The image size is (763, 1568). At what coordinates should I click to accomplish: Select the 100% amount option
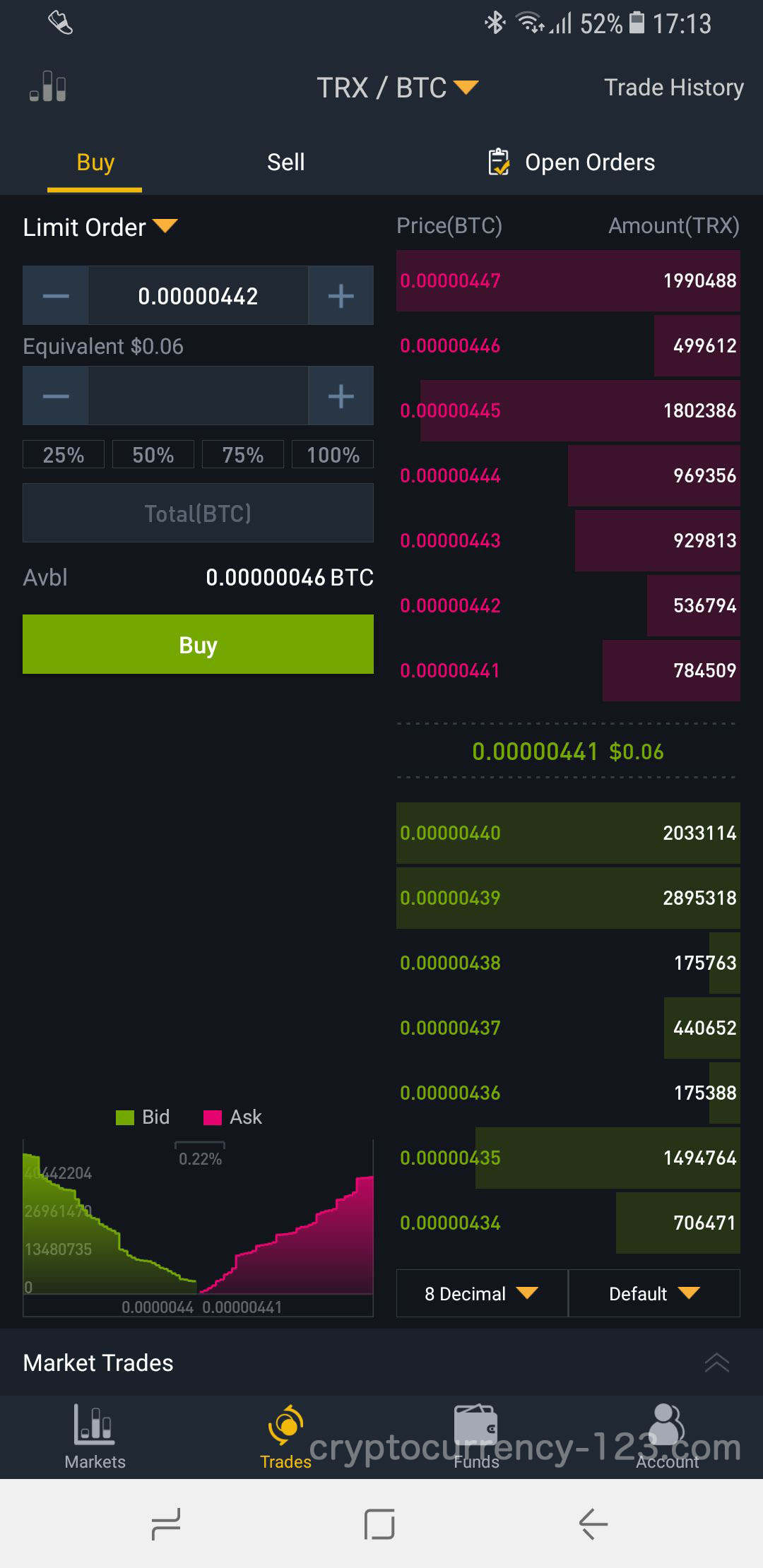coord(333,455)
